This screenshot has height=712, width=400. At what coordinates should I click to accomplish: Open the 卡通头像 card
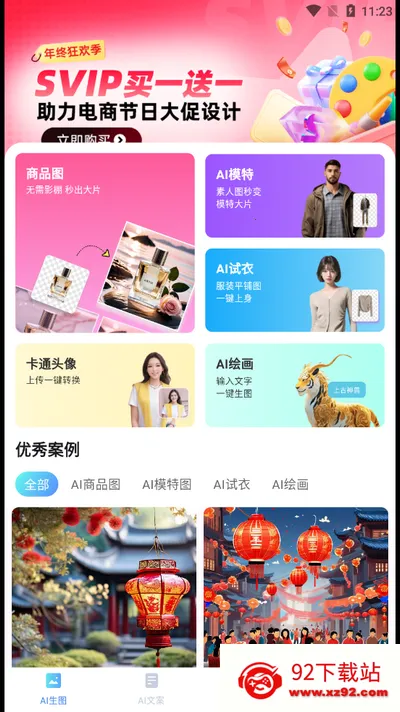pos(105,385)
